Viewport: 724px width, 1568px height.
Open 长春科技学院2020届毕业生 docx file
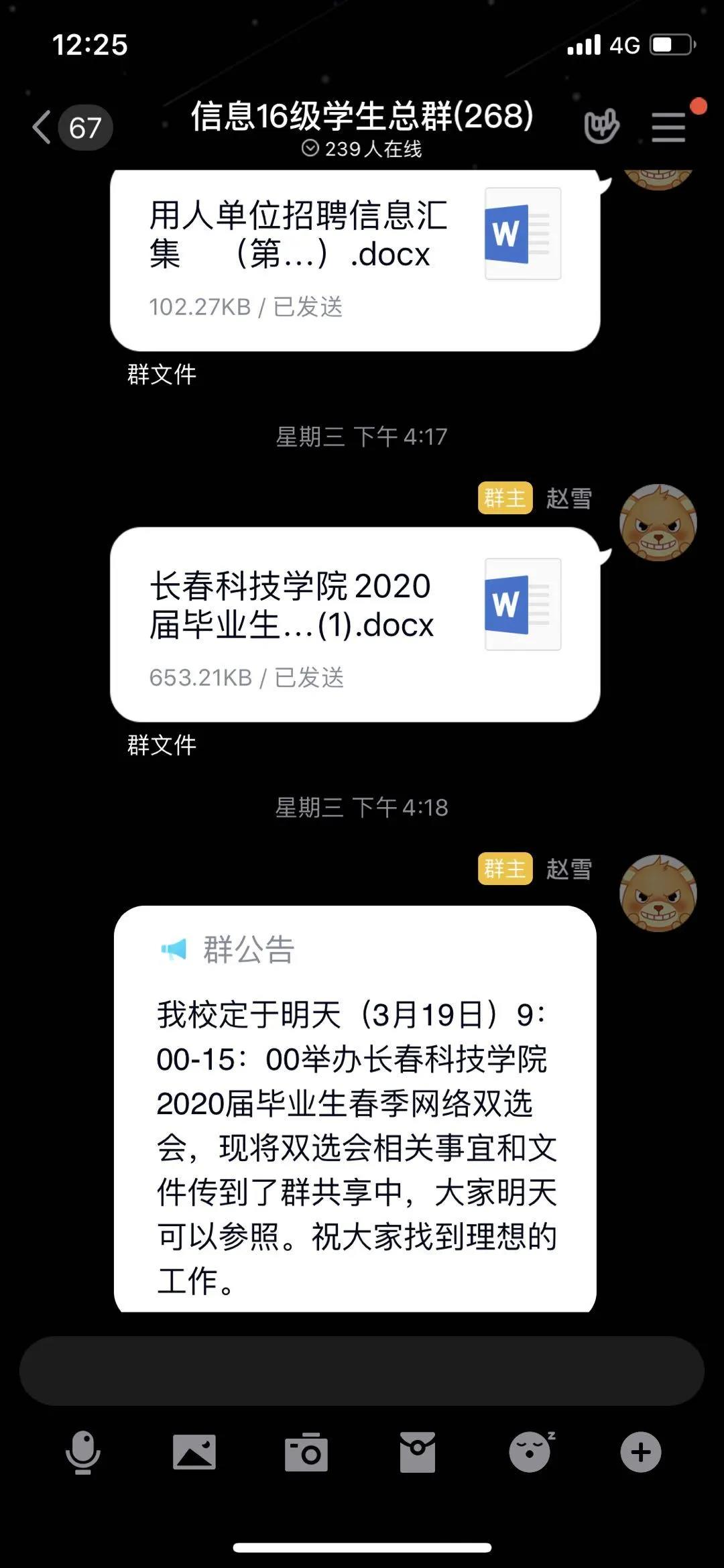(355, 624)
